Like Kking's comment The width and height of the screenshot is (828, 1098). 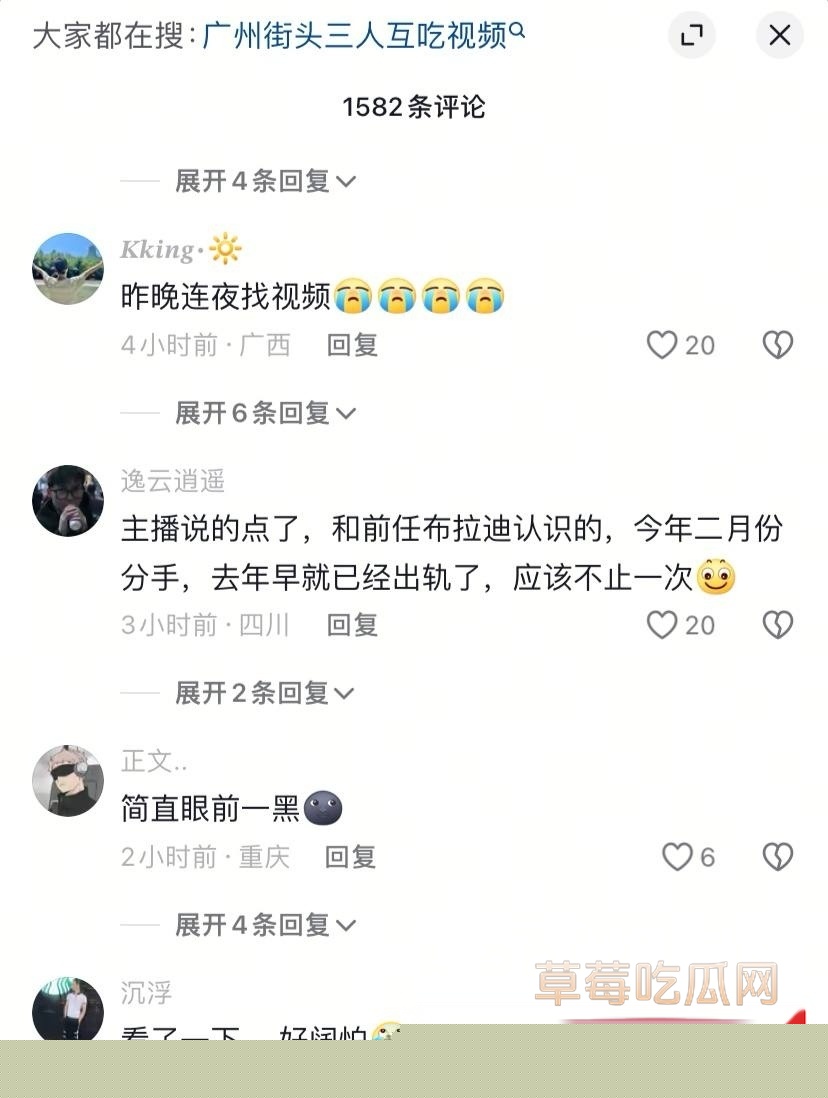pos(663,345)
